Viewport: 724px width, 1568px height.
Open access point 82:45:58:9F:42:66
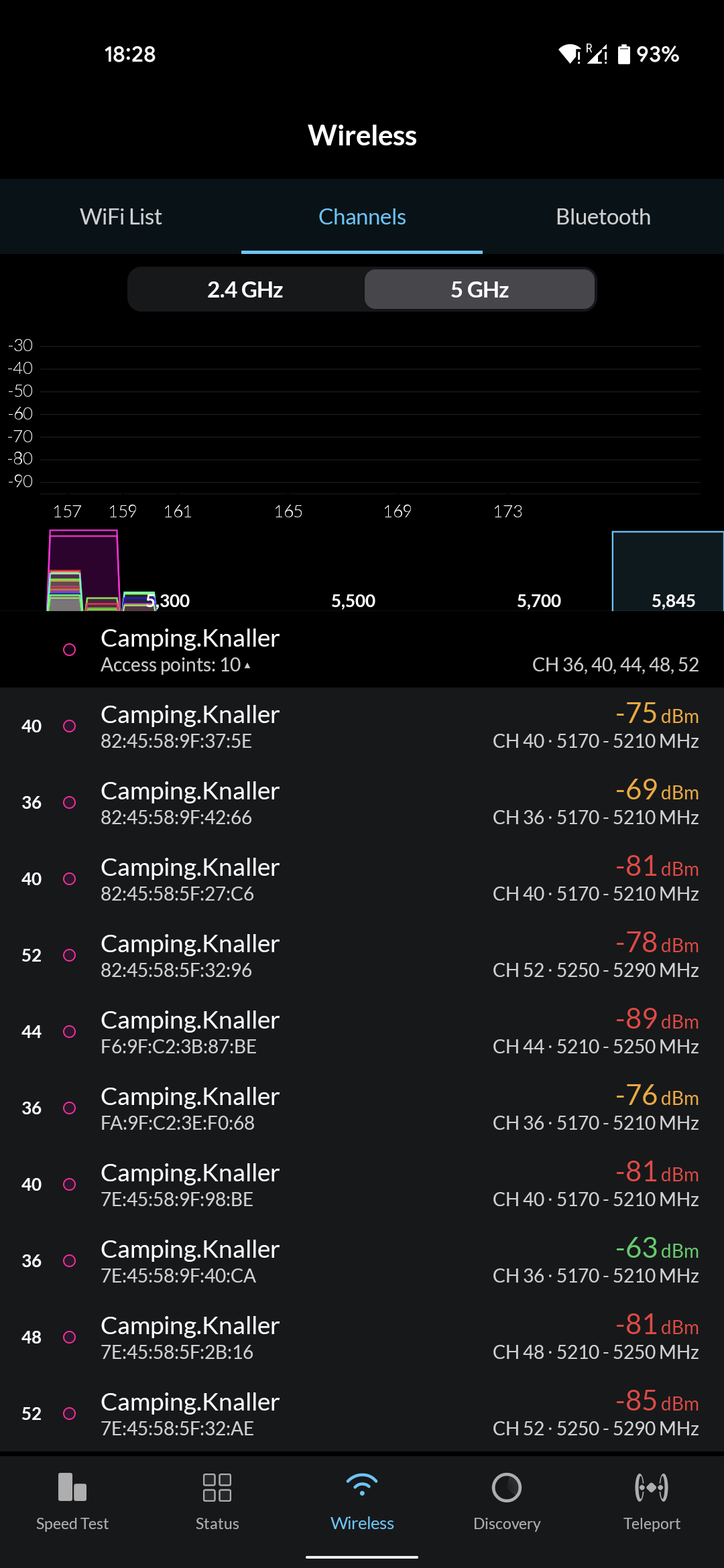pyautogui.click(x=362, y=802)
